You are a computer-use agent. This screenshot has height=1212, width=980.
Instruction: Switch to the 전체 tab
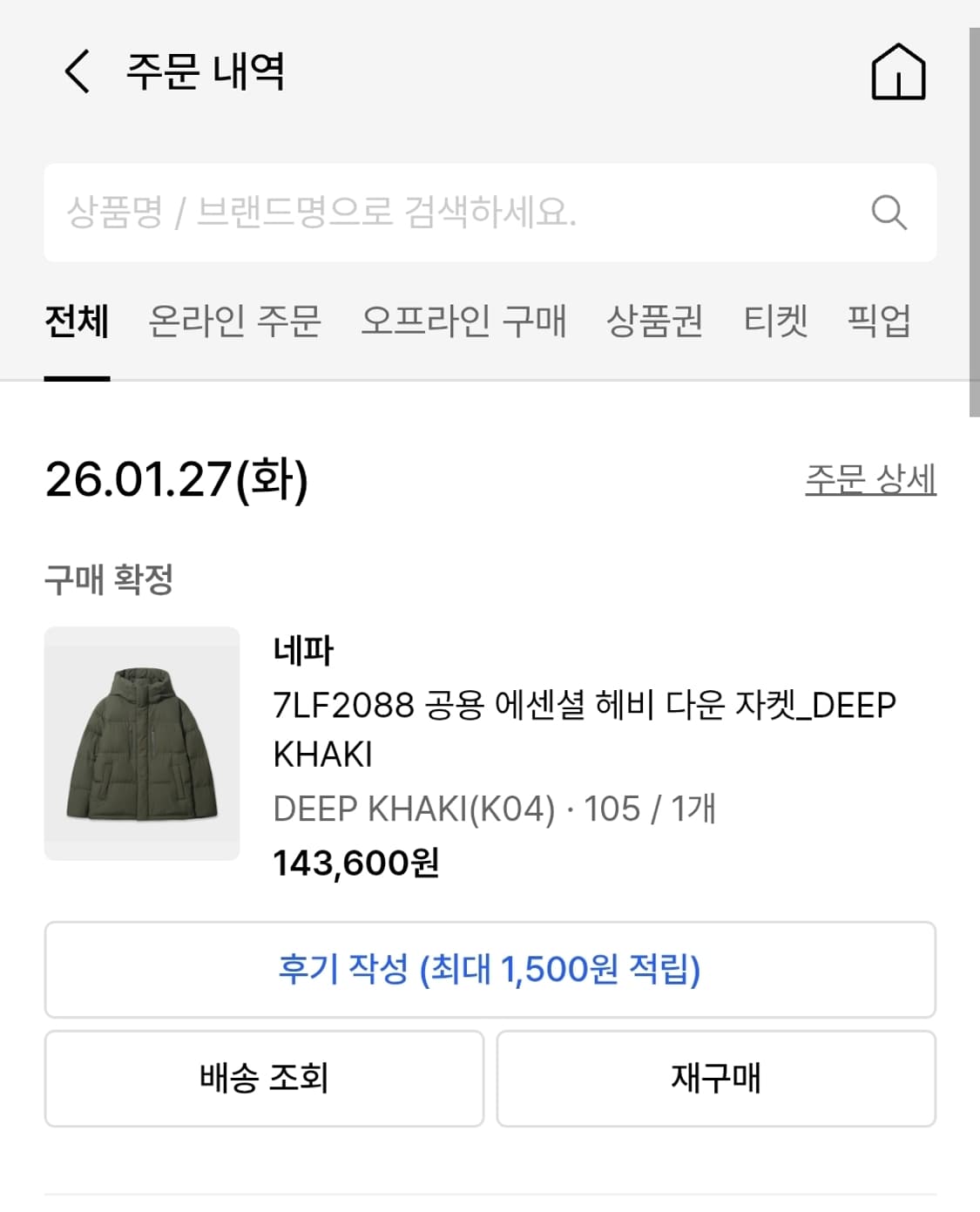pos(76,322)
